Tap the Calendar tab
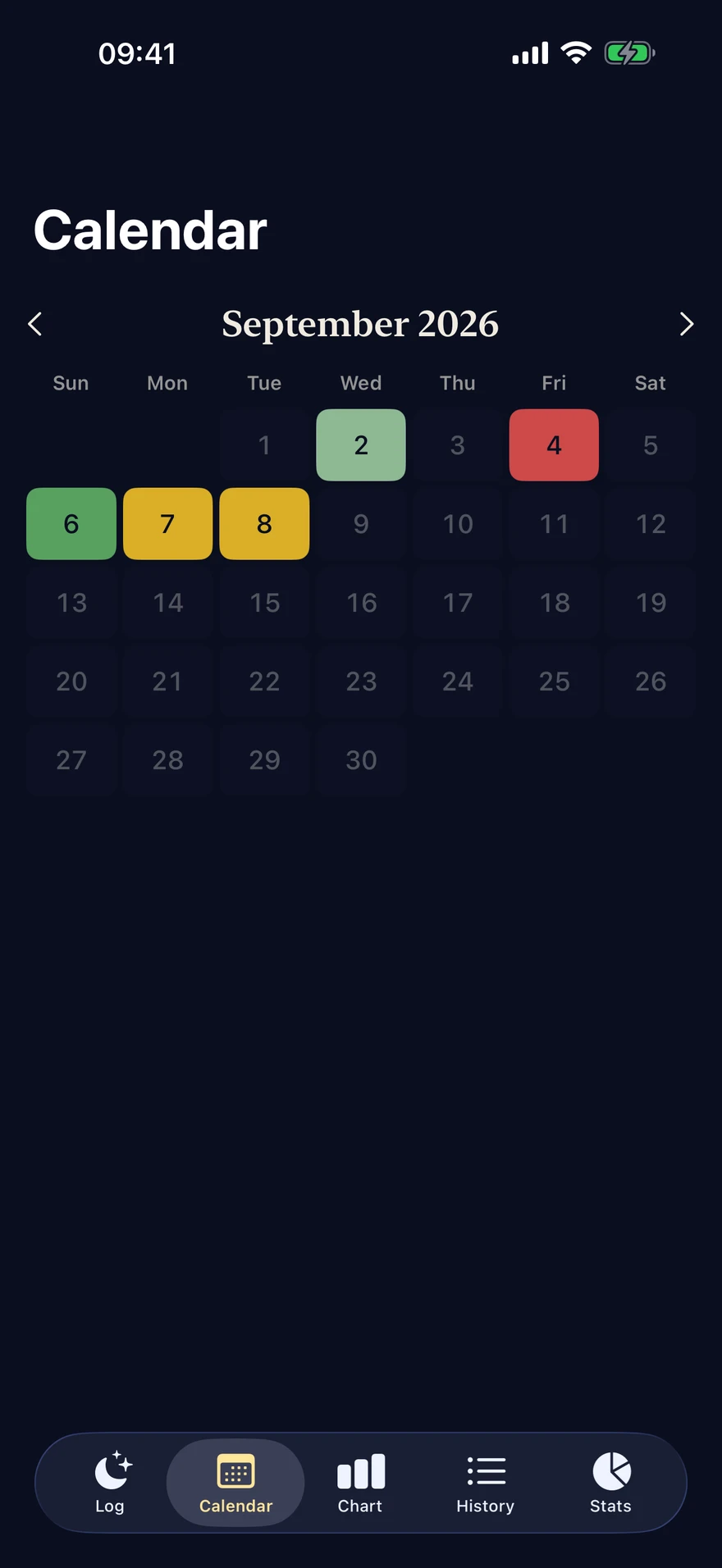This screenshot has height=1568, width=722. click(235, 1483)
